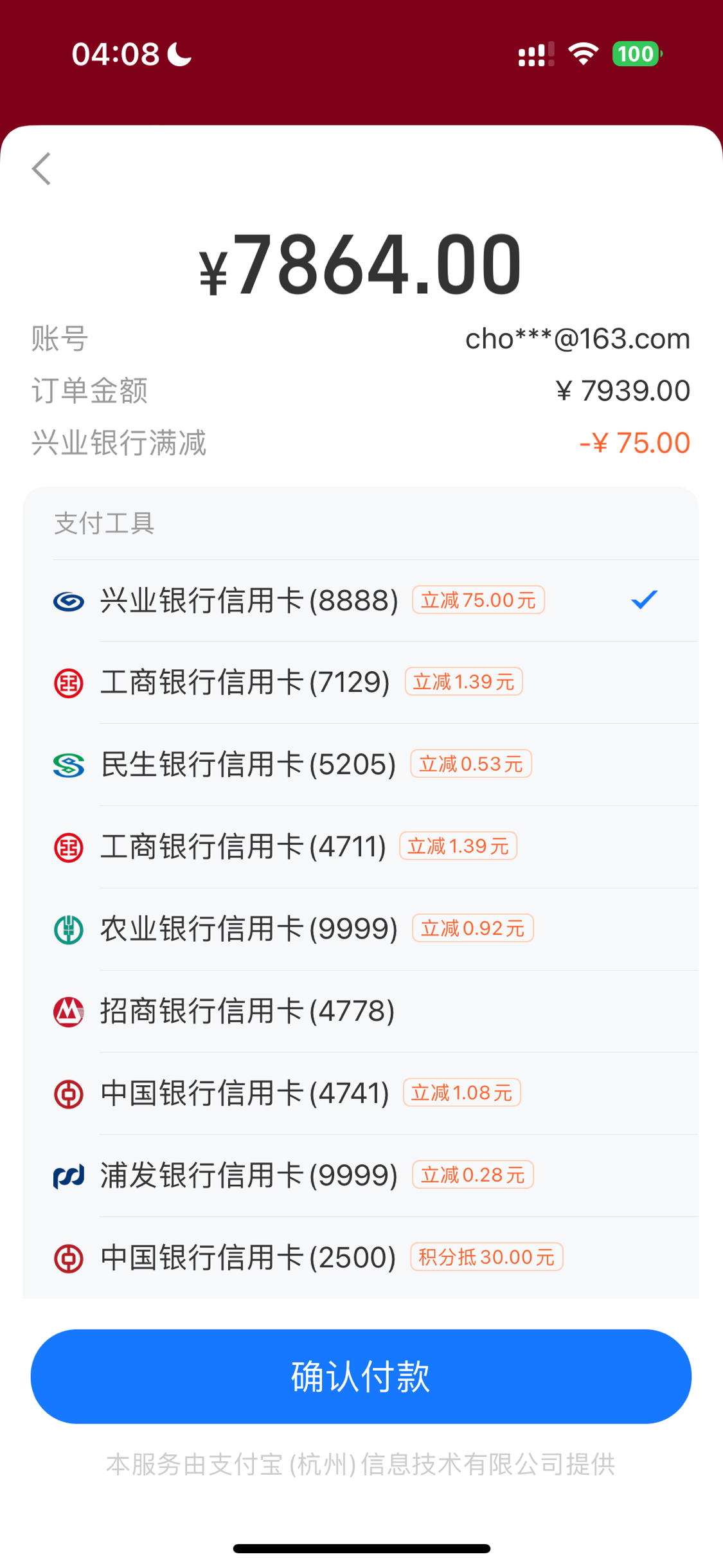Click the 农业银行 logo icon
Image resolution: width=723 pixels, height=1568 pixels.
[x=67, y=929]
